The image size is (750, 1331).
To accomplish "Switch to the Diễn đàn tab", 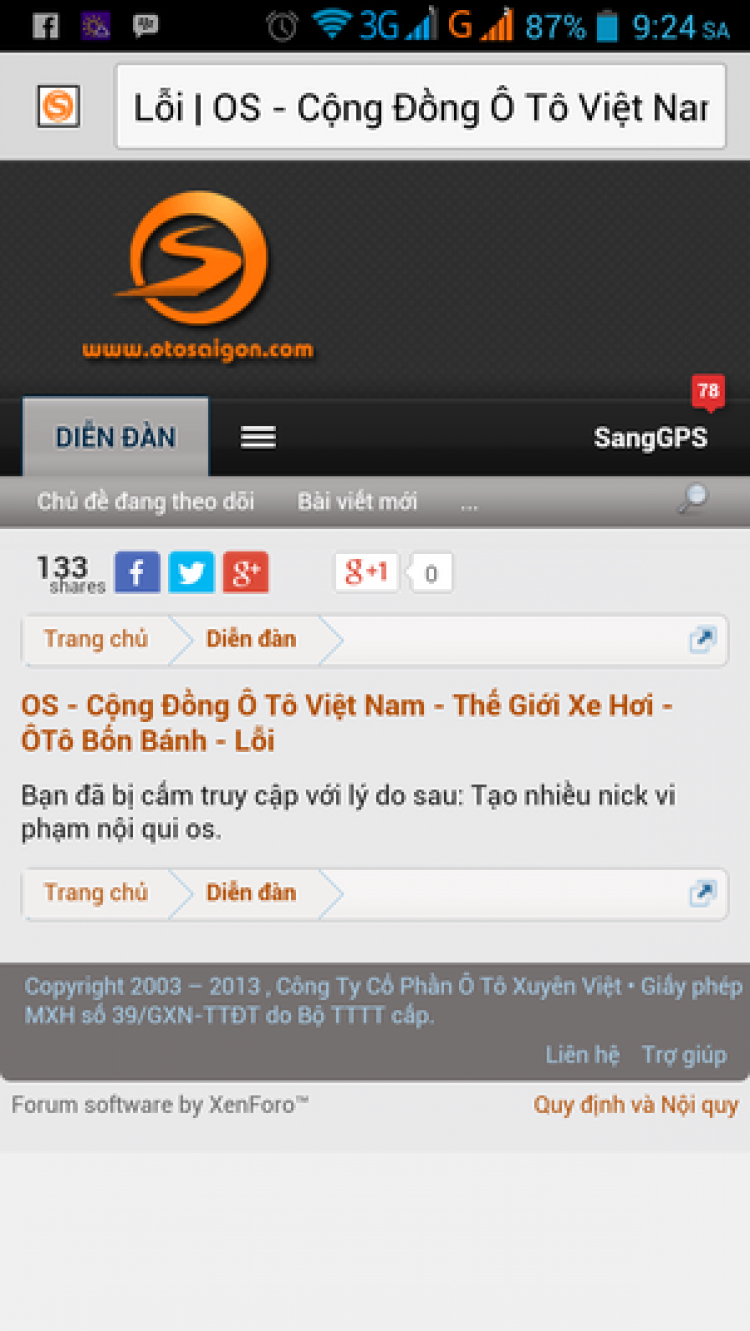I will 116,438.
